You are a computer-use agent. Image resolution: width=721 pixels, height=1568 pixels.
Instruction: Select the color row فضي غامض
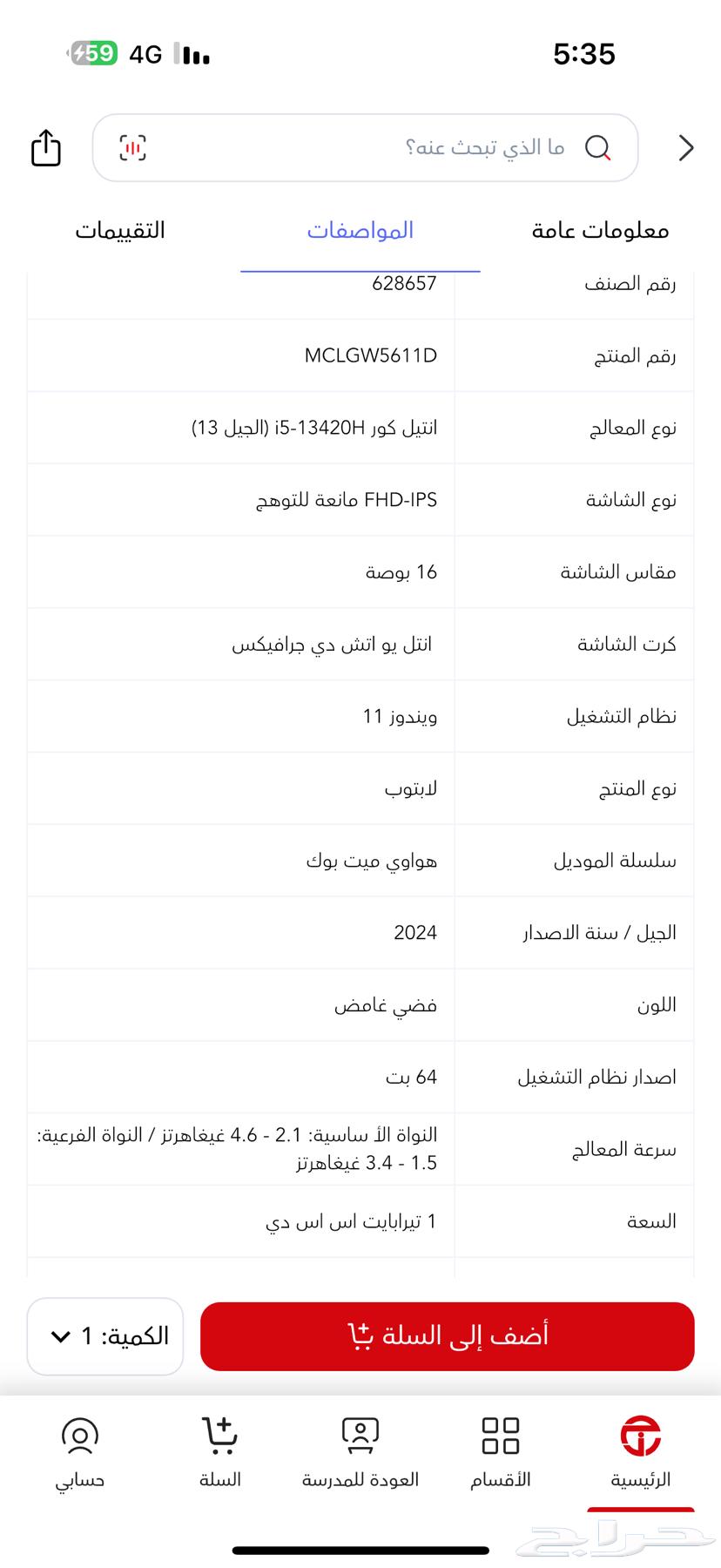pyautogui.click(x=360, y=1004)
